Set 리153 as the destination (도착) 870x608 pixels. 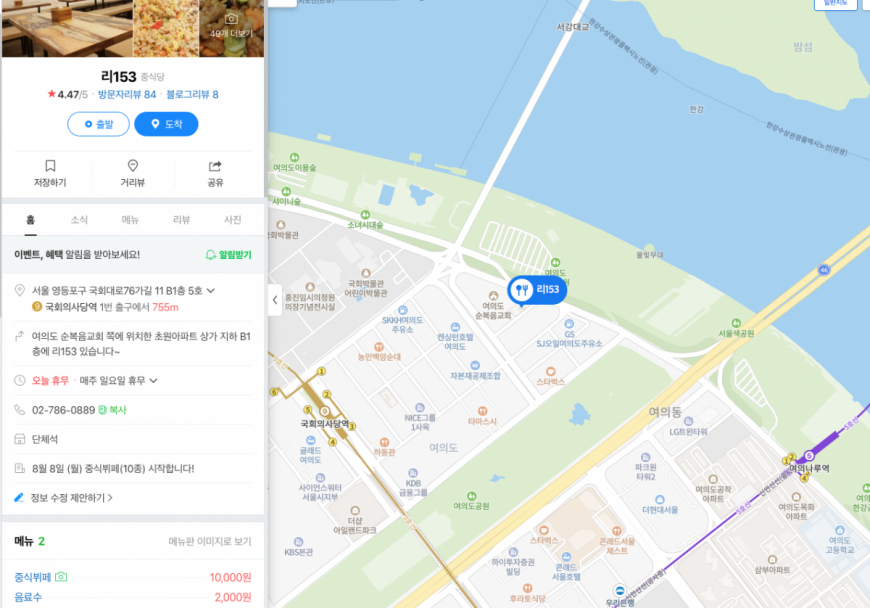(x=166, y=124)
